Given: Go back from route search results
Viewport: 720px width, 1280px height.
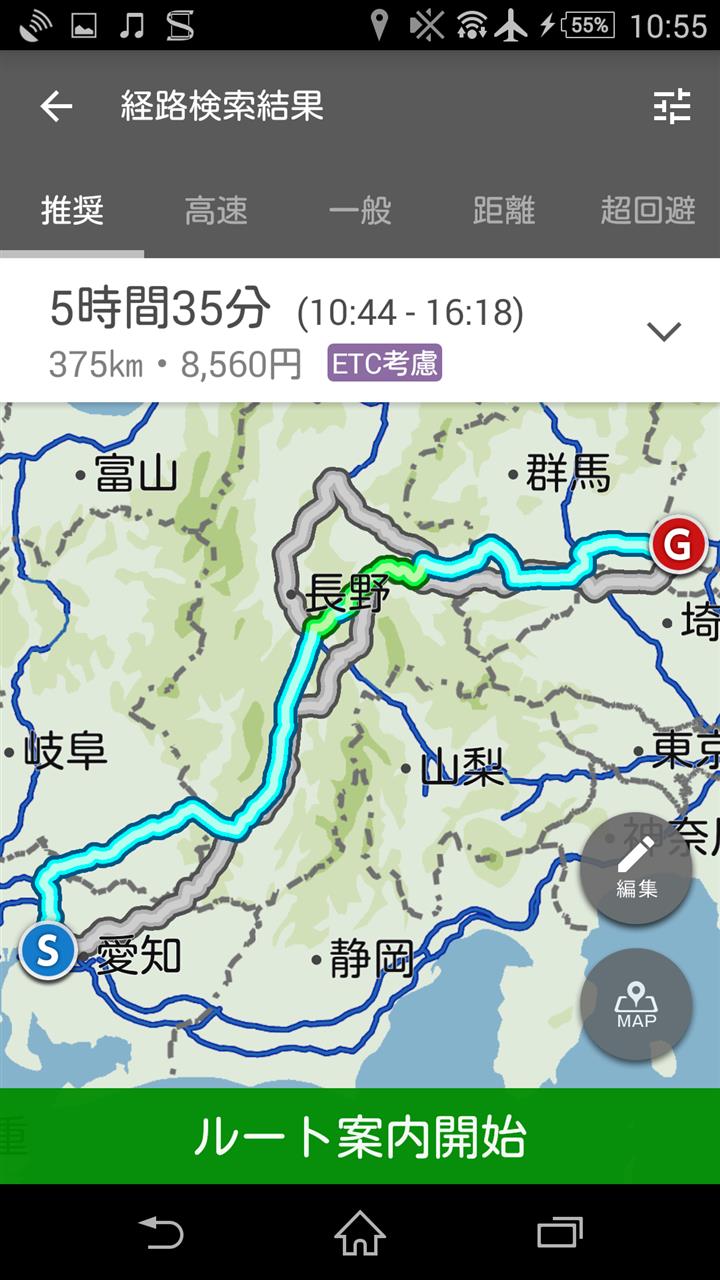Looking at the screenshot, I should click(56, 106).
